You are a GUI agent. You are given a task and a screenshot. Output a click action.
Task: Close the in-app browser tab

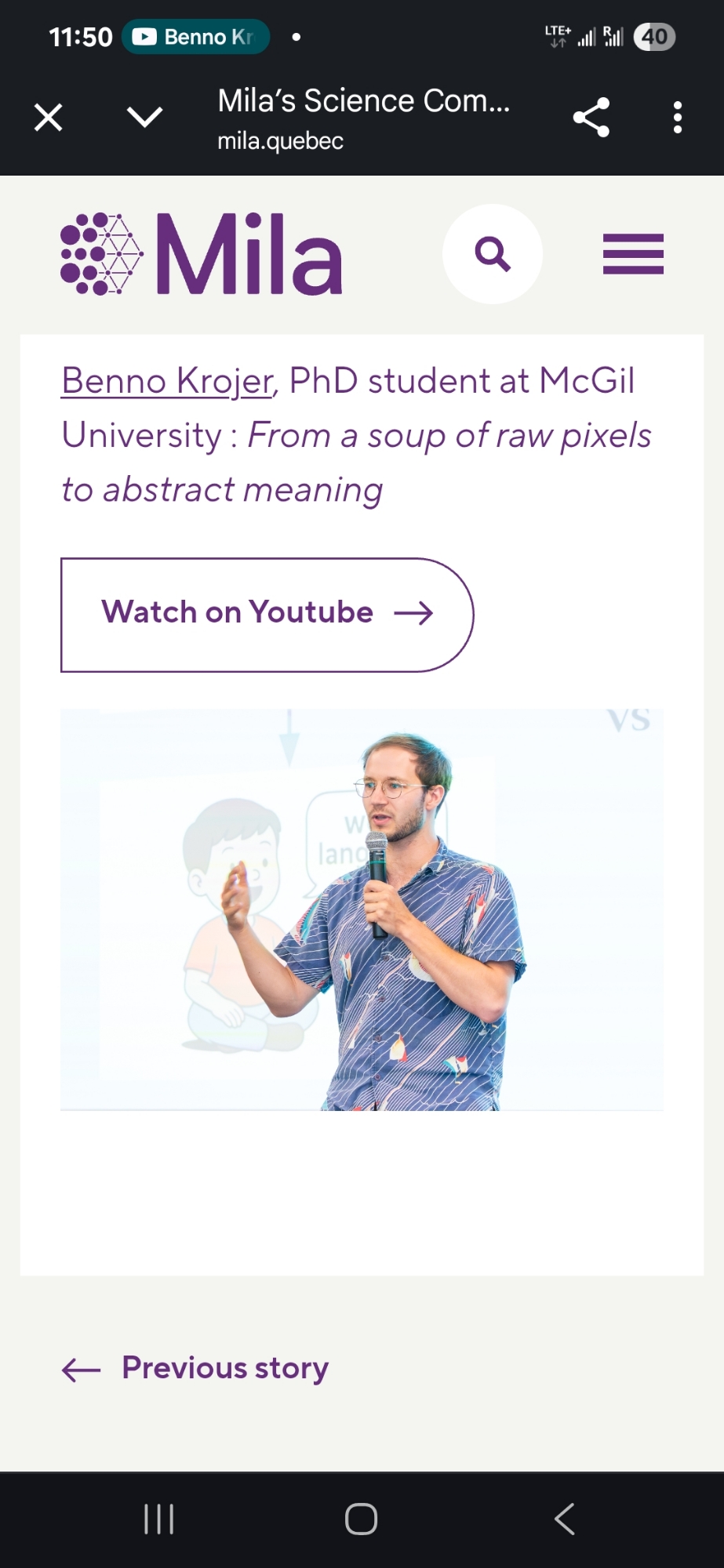click(49, 118)
